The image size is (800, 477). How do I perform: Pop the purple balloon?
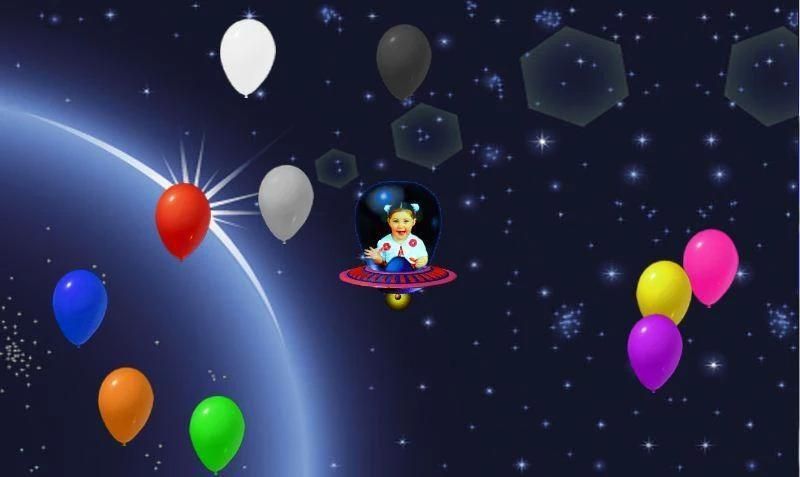655,348
